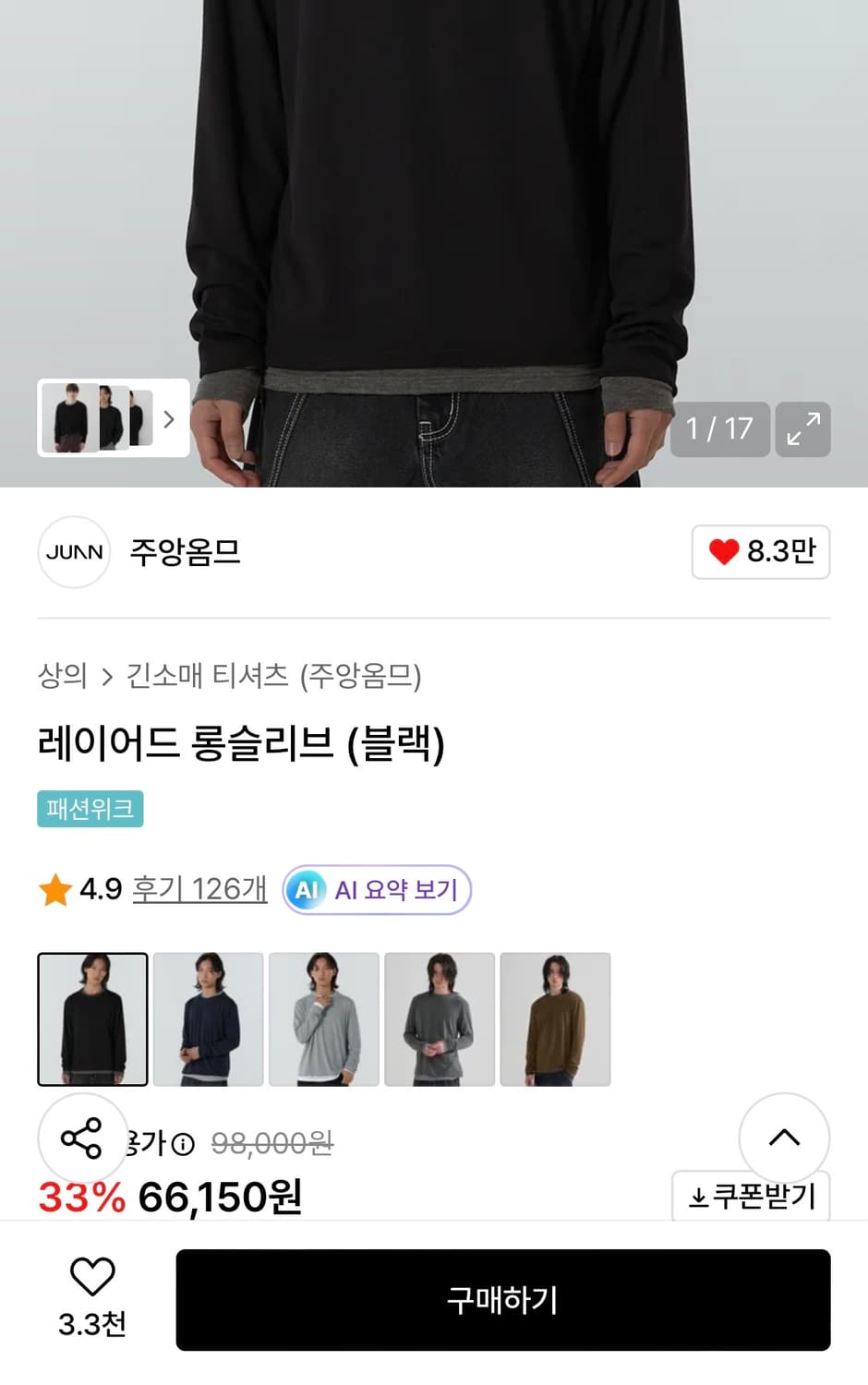This screenshot has height=1385, width=868.
Task: Expand the thumbnail strip with the right arrow
Action: [169, 419]
